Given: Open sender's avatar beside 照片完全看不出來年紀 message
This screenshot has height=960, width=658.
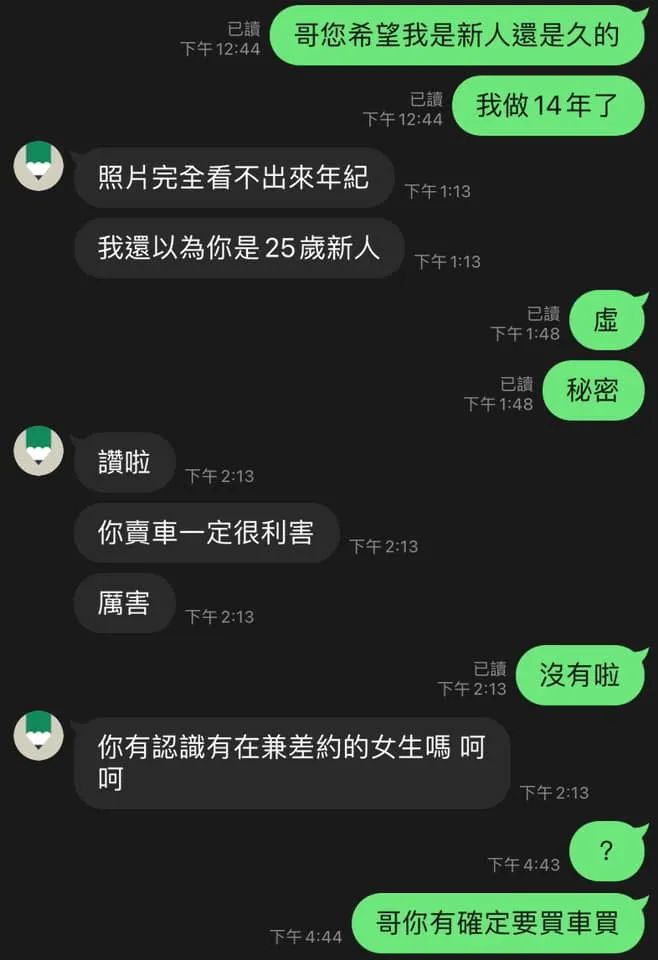Looking at the screenshot, I should [38, 166].
